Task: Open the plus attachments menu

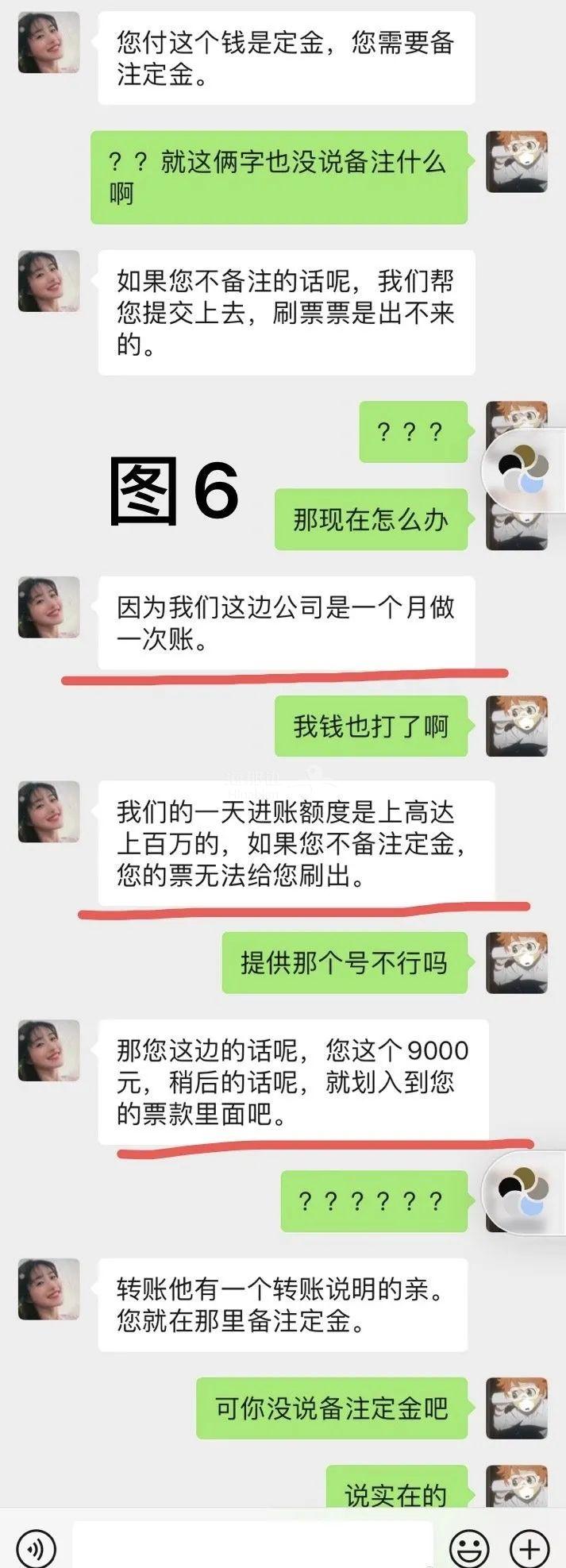Action: (529, 1547)
